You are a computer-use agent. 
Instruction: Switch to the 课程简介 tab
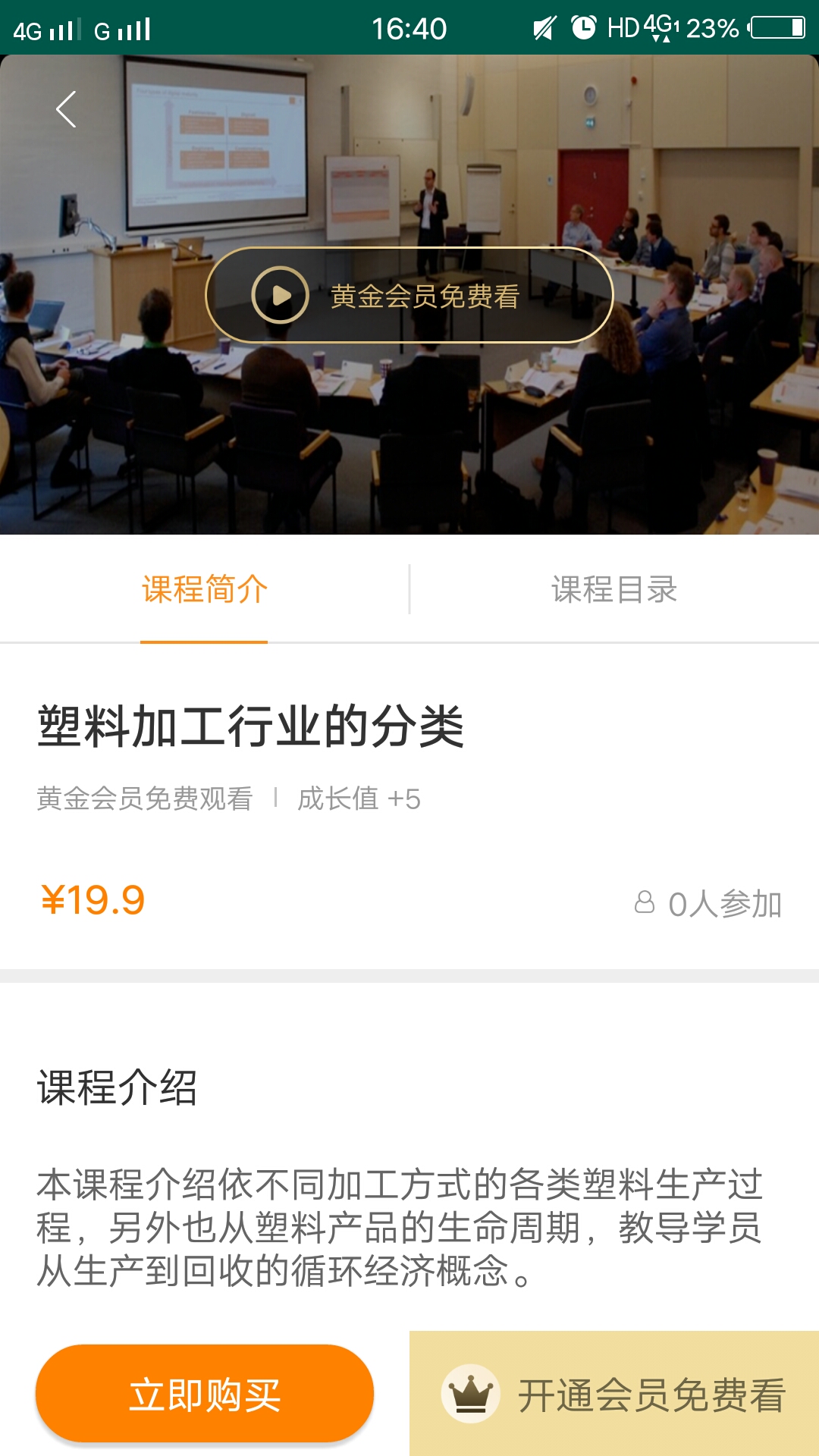[x=205, y=589]
